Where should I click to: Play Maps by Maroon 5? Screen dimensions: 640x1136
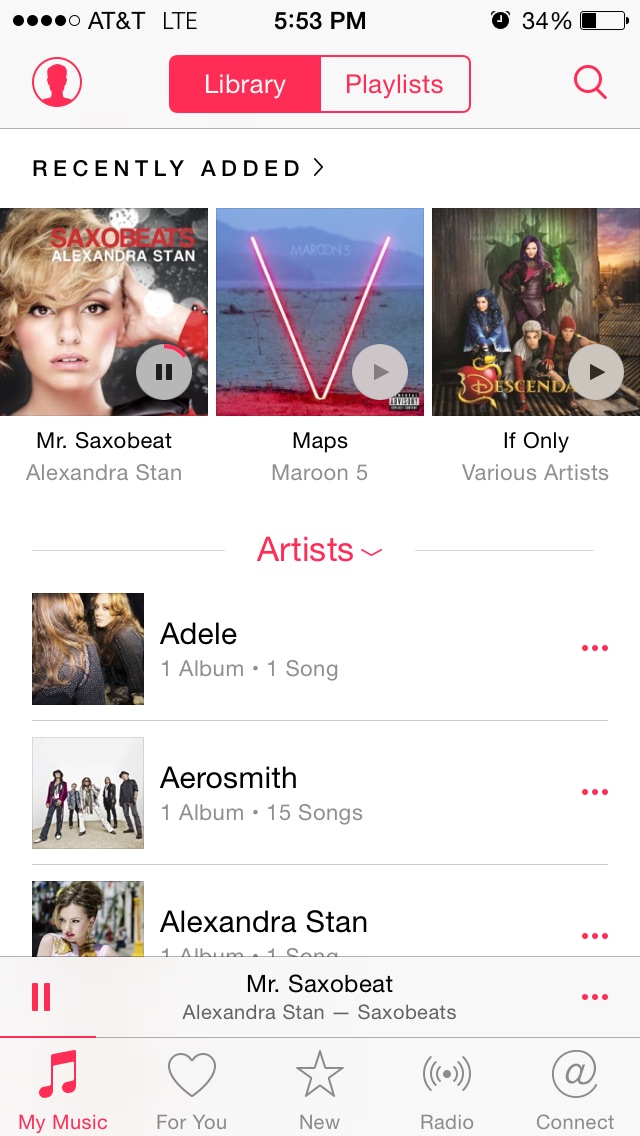coord(380,372)
